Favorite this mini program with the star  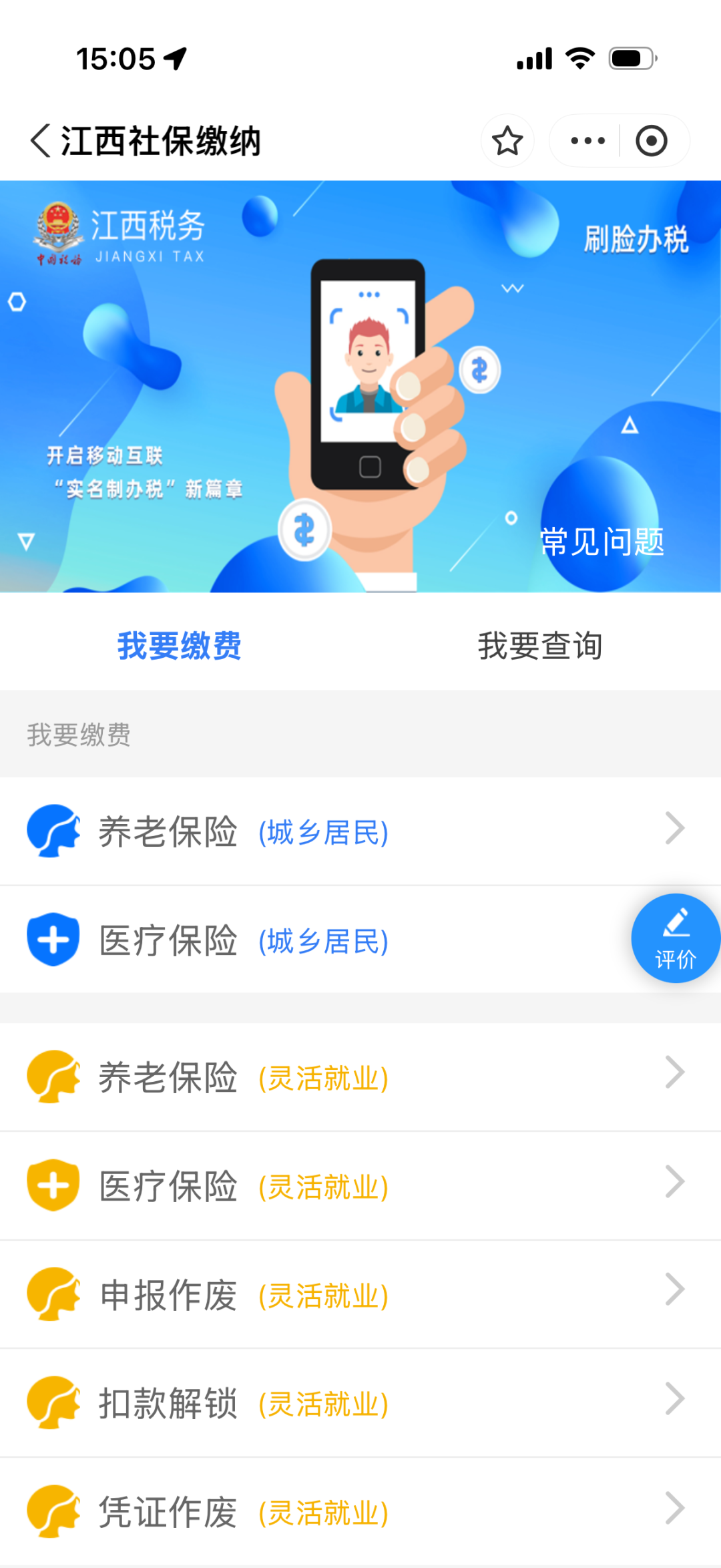507,141
